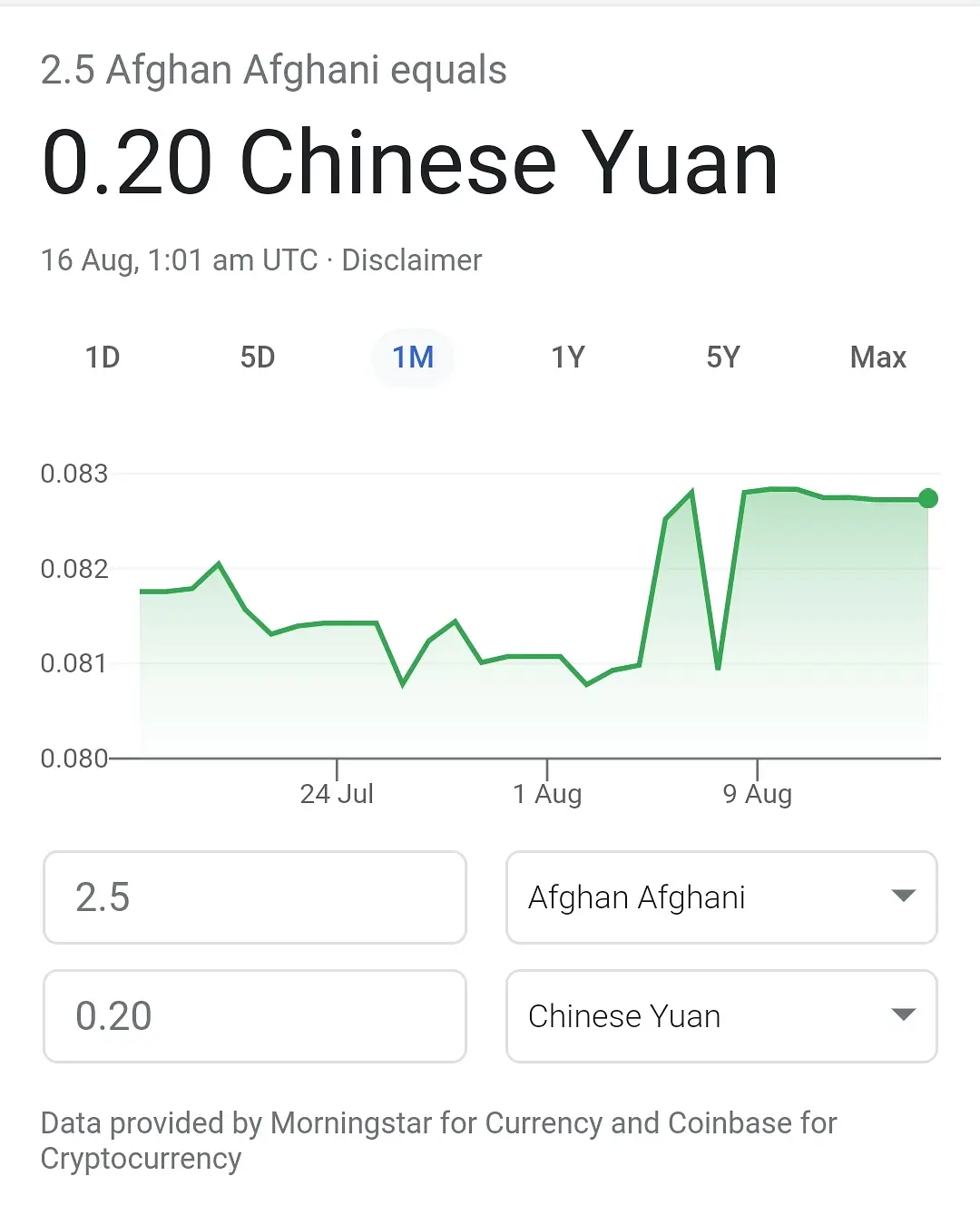Switch to the 5Y chart range
980x1205 pixels.
723,358
